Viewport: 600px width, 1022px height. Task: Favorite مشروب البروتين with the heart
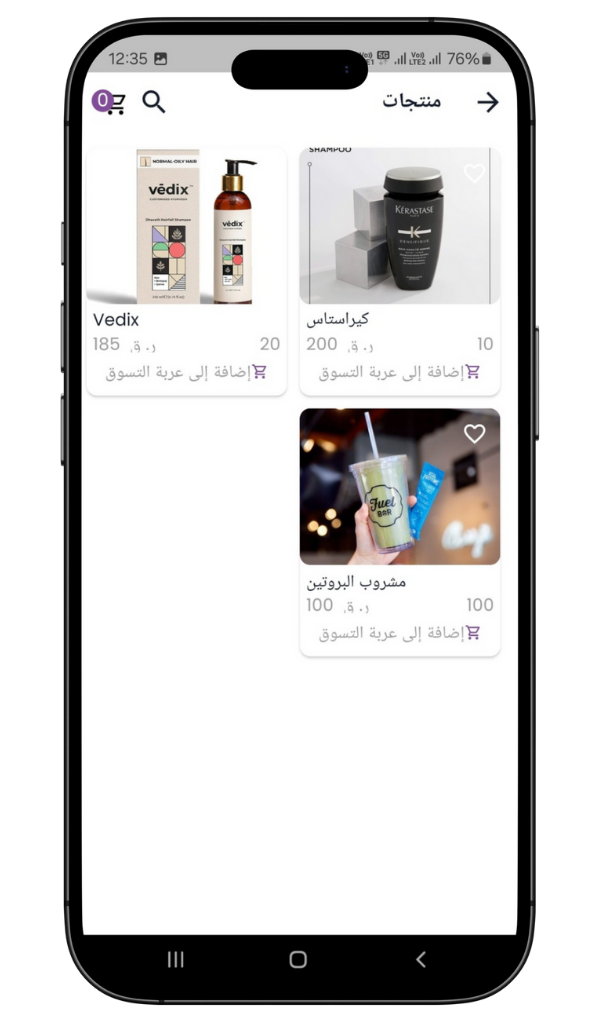[x=474, y=434]
